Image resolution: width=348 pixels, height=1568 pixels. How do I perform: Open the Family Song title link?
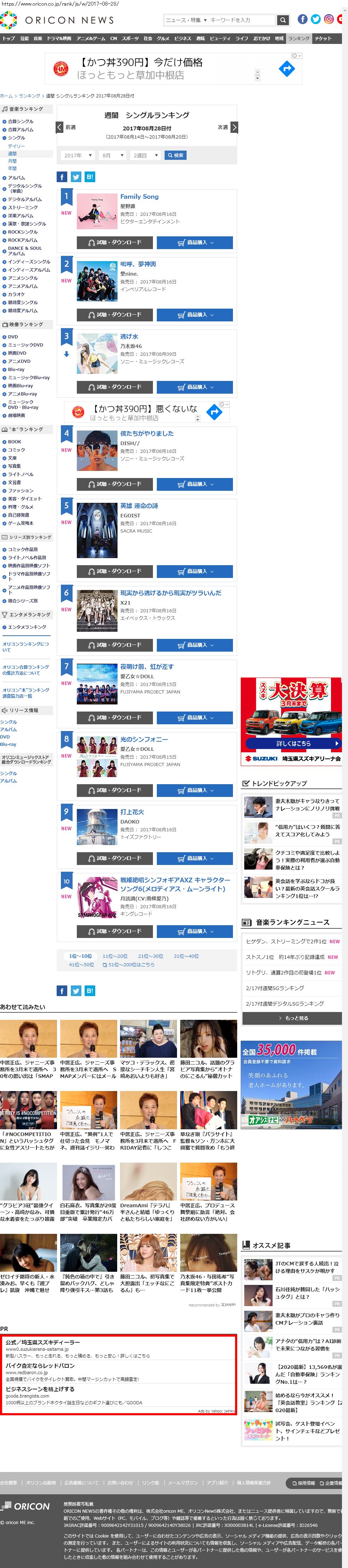point(139,197)
